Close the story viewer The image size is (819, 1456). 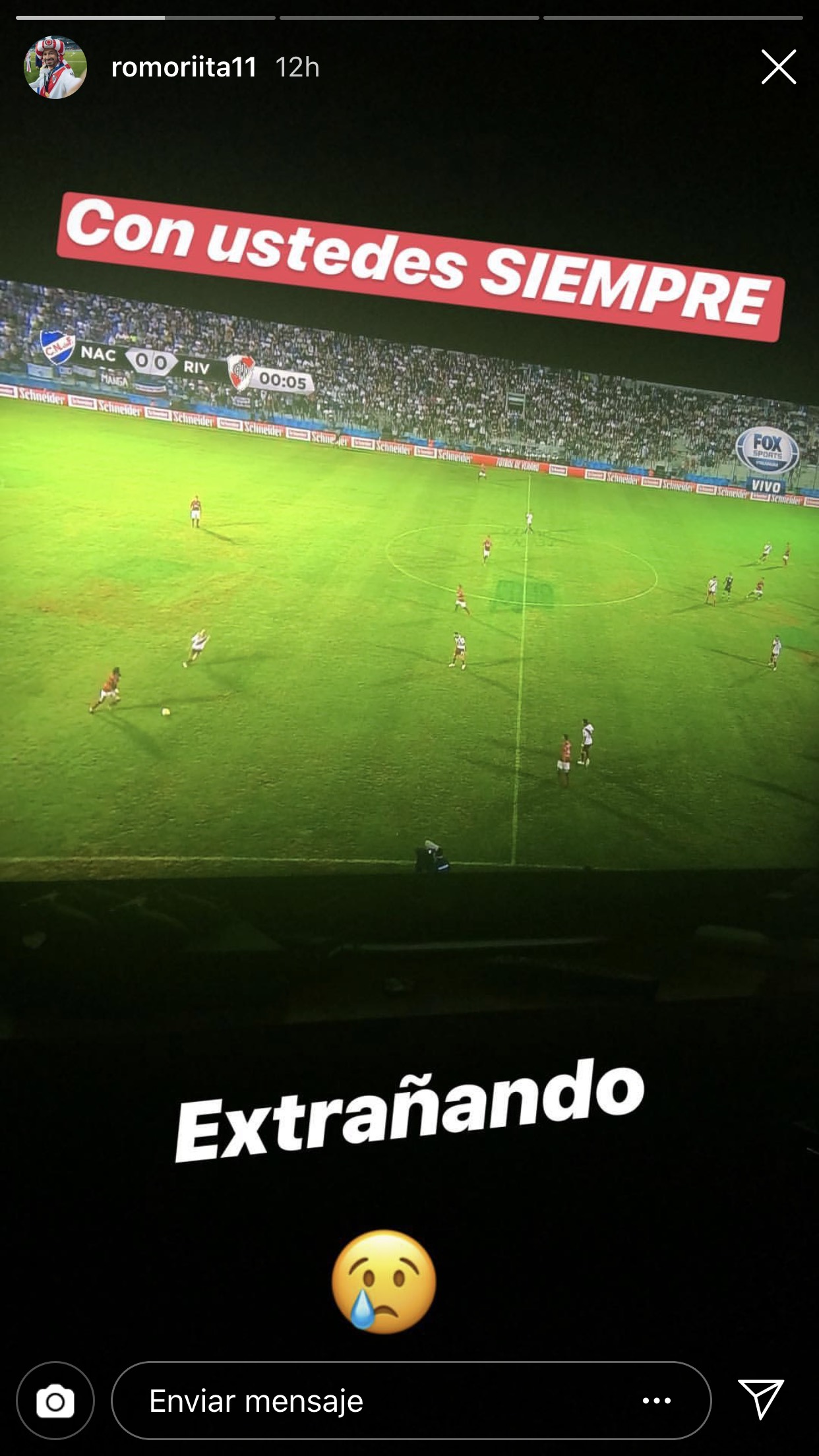(x=778, y=67)
